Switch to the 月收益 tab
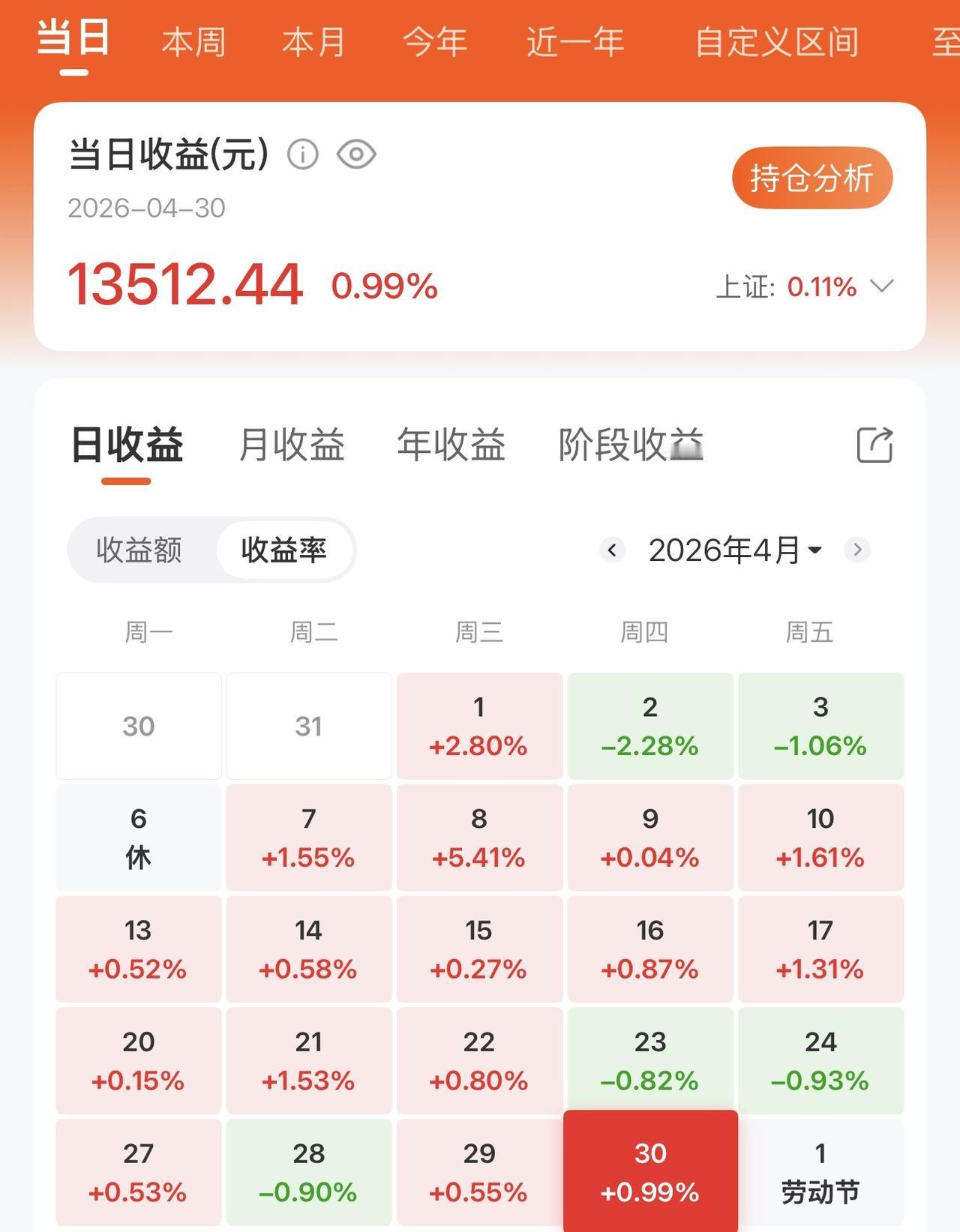 pyautogui.click(x=291, y=444)
